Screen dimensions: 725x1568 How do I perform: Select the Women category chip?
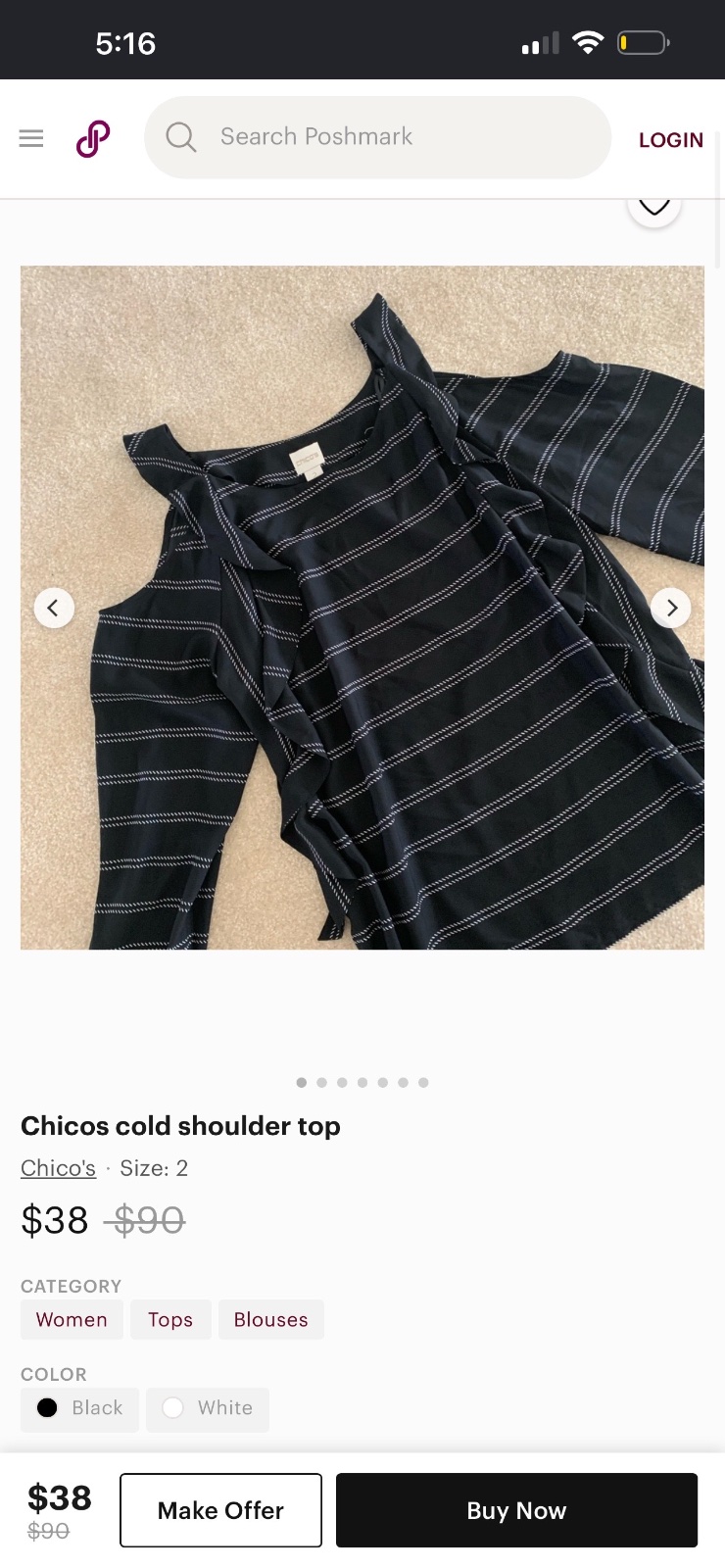(72, 1320)
